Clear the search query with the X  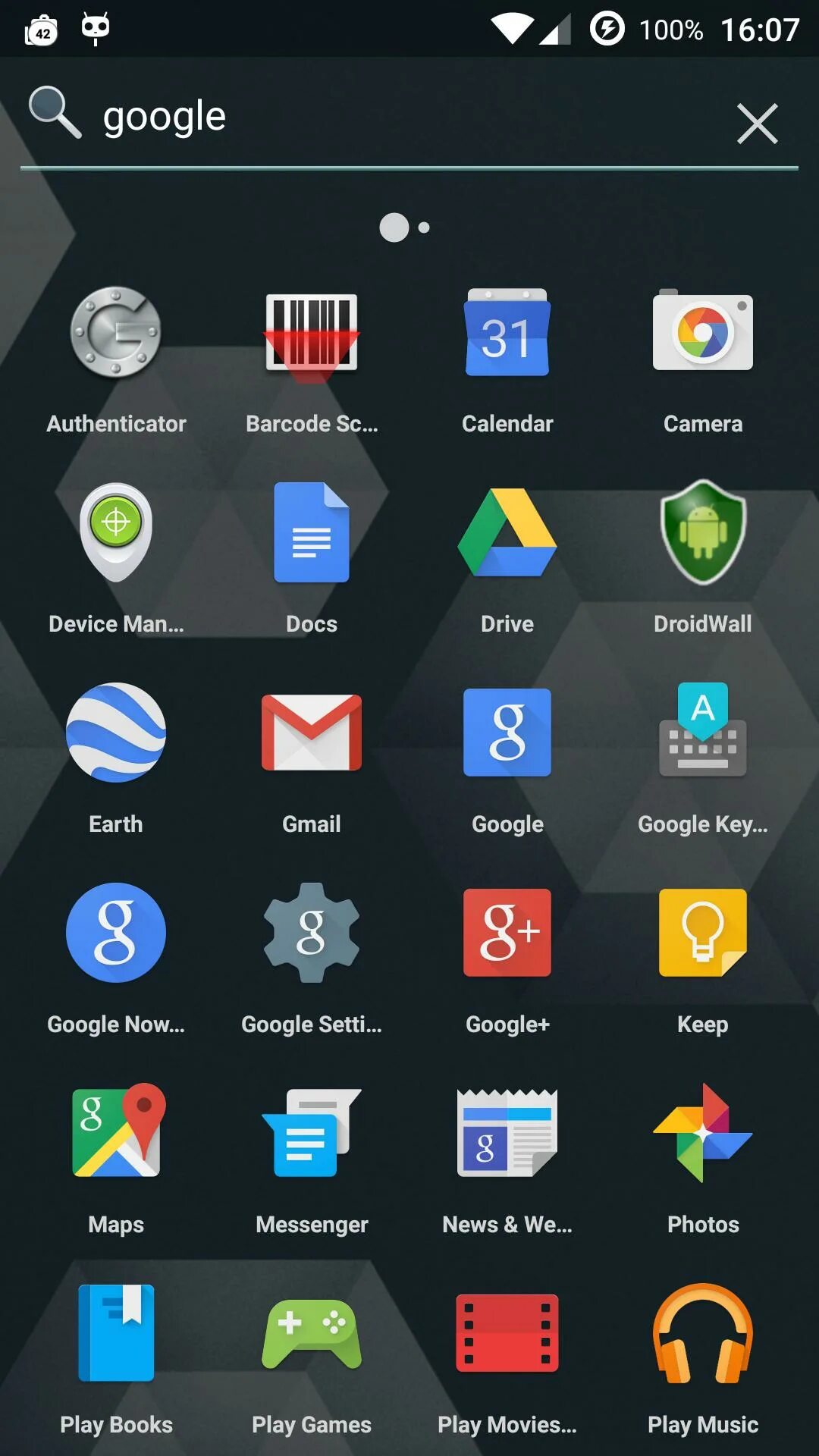coord(757,124)
